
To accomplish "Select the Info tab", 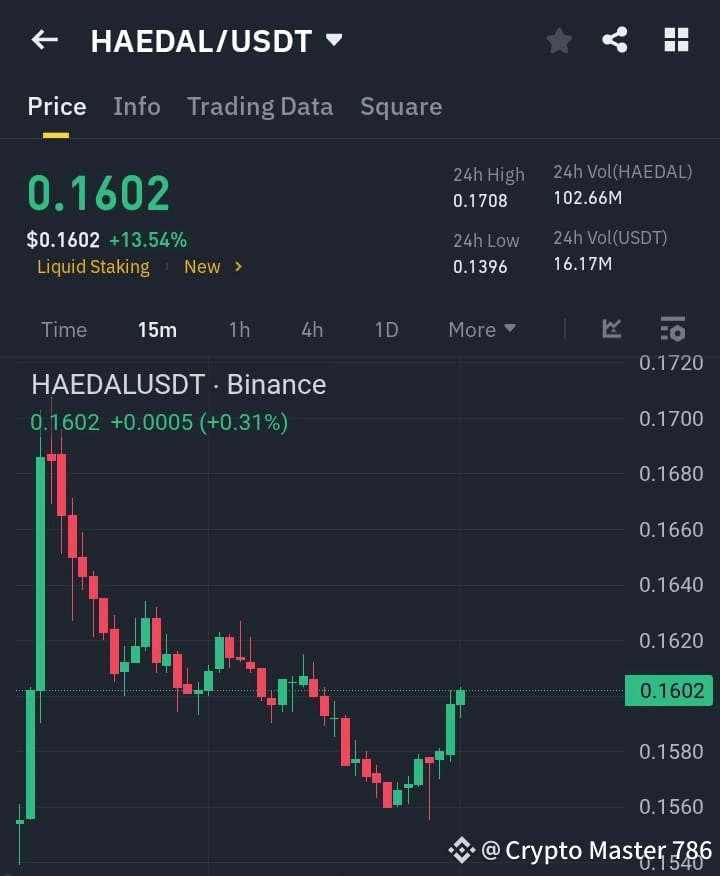I will (x=137, y=106).
